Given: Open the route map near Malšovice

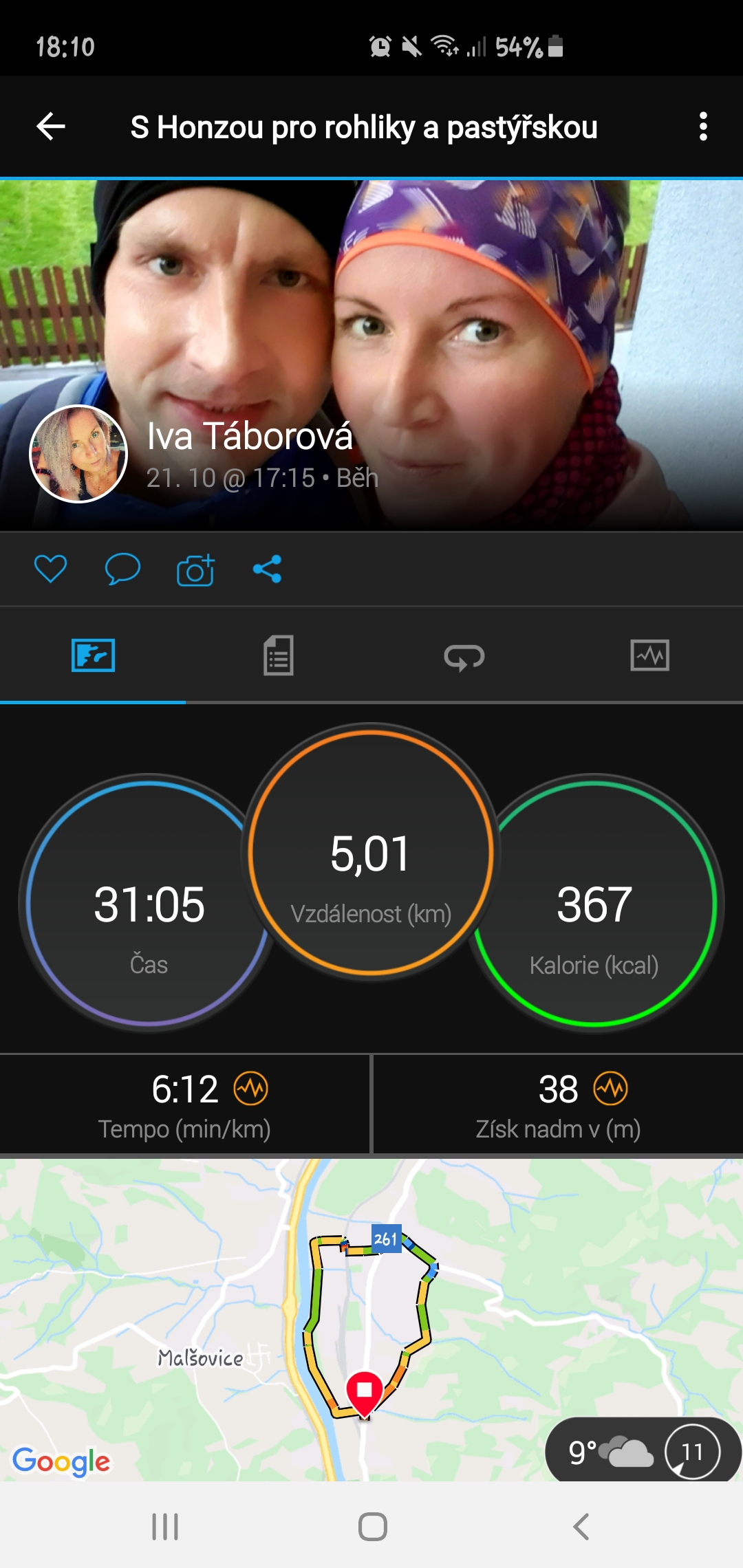Looking at the screenshot, I should [371, 1319].
